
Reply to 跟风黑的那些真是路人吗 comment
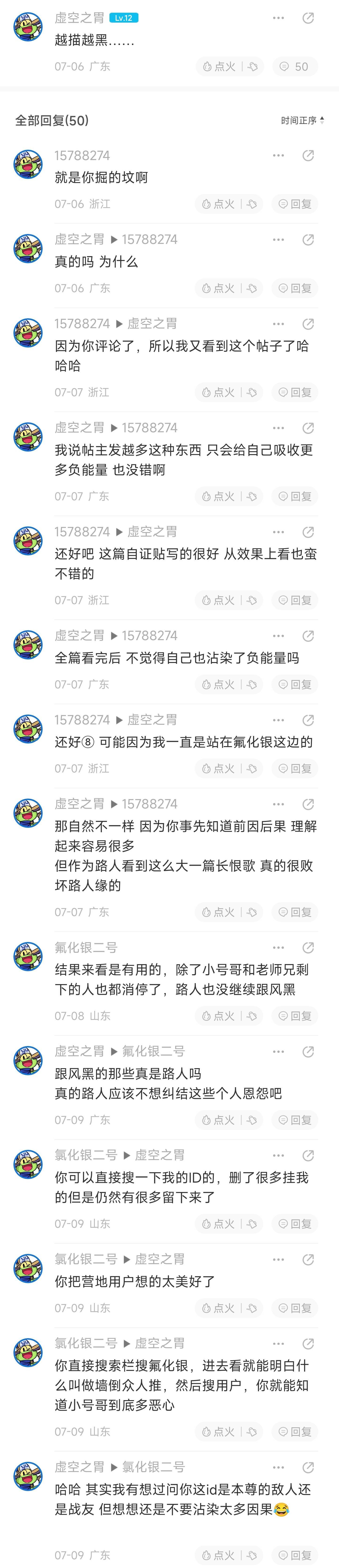(295, 1120)
